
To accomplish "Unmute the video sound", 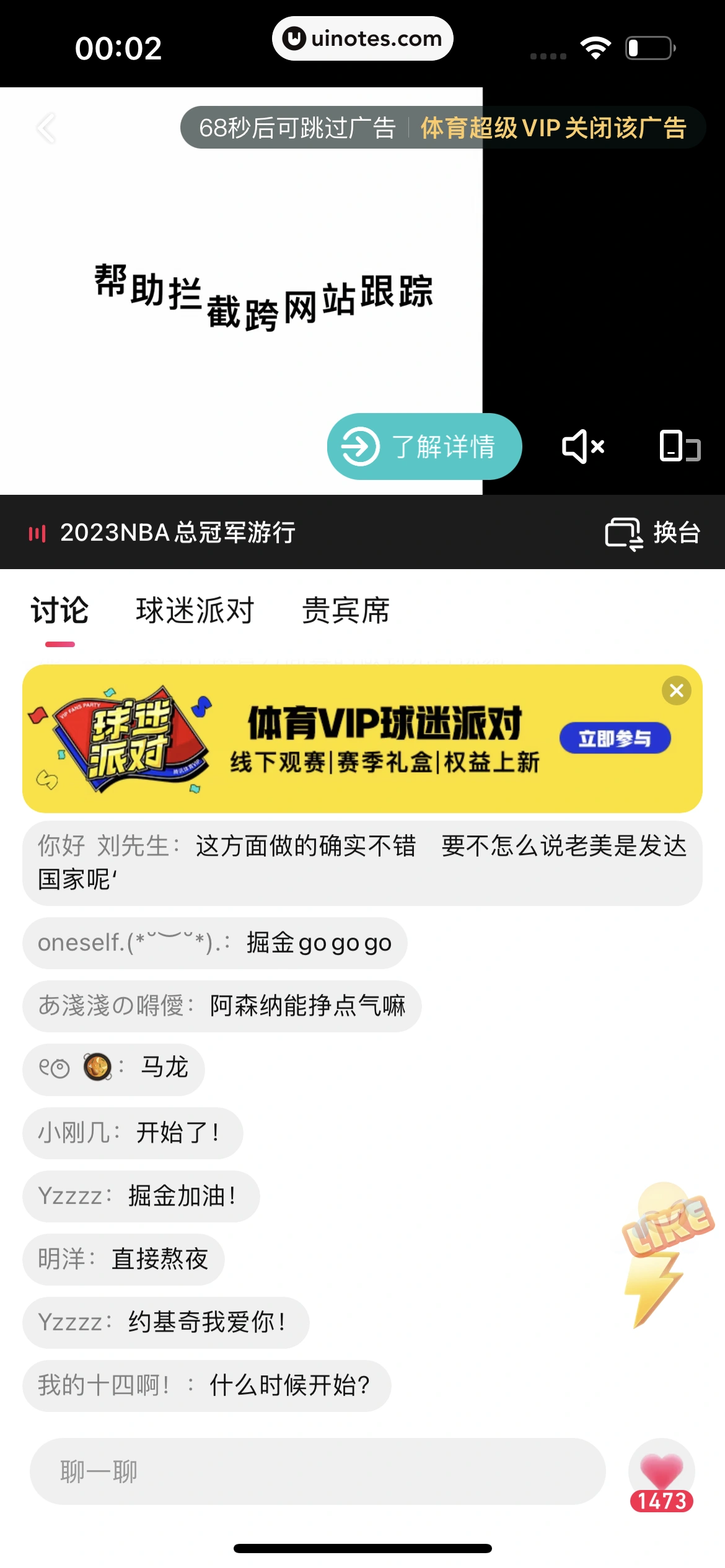I will pos(583,446).
